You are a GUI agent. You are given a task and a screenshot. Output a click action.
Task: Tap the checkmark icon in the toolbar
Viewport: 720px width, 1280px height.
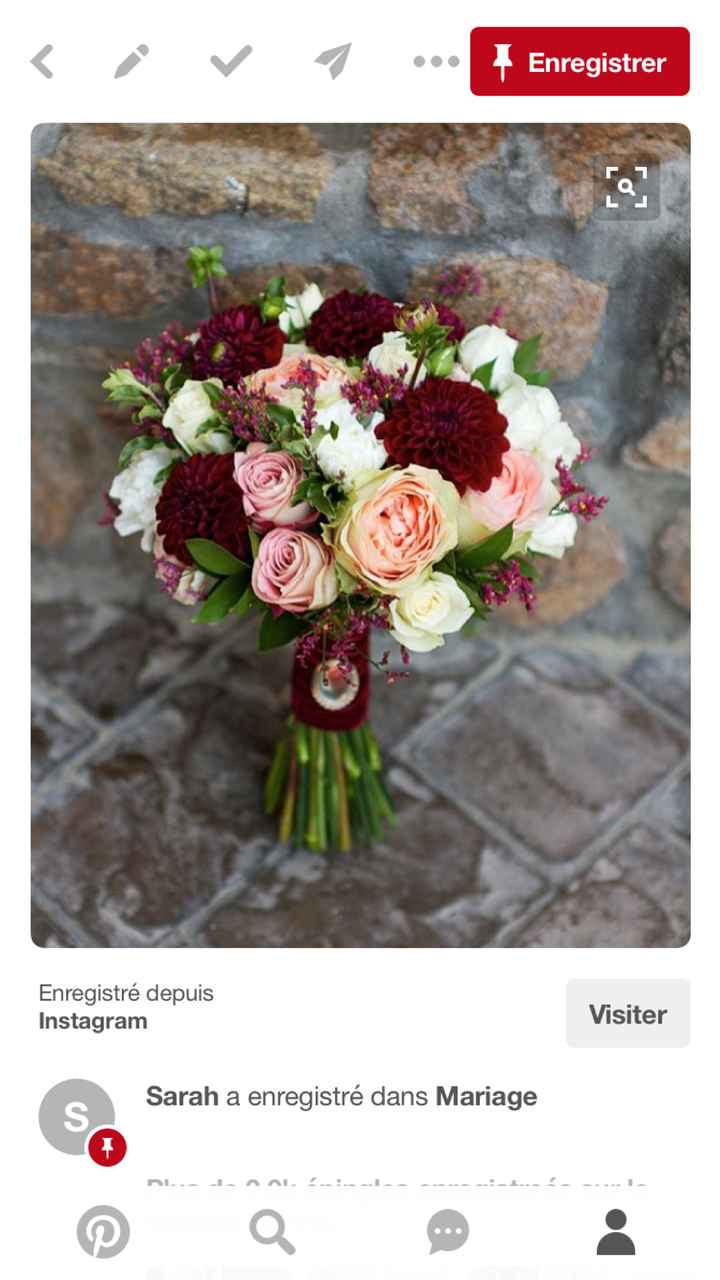pyautogui.click(x=231, y=62)
